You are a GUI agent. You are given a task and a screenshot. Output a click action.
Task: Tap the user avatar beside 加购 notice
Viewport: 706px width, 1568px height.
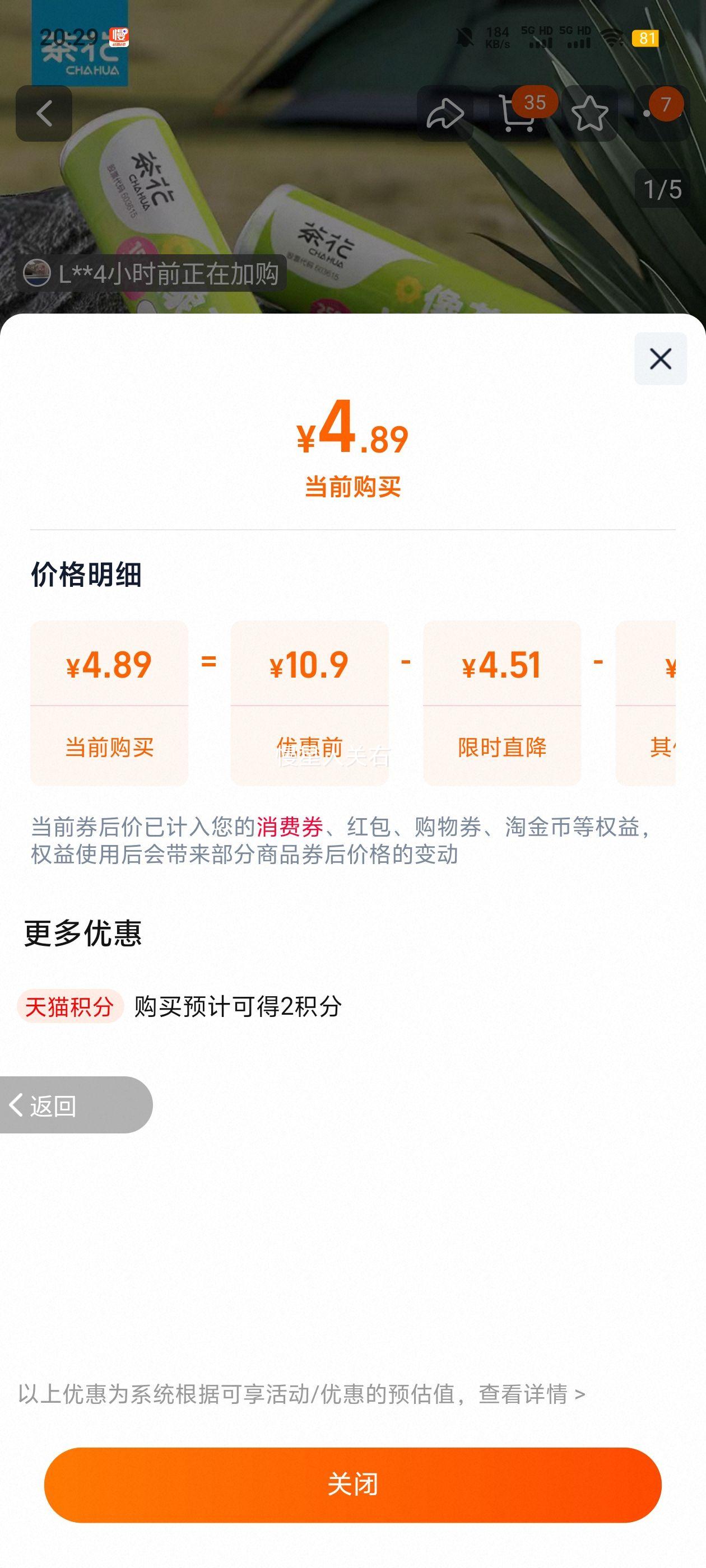(38, 274)
